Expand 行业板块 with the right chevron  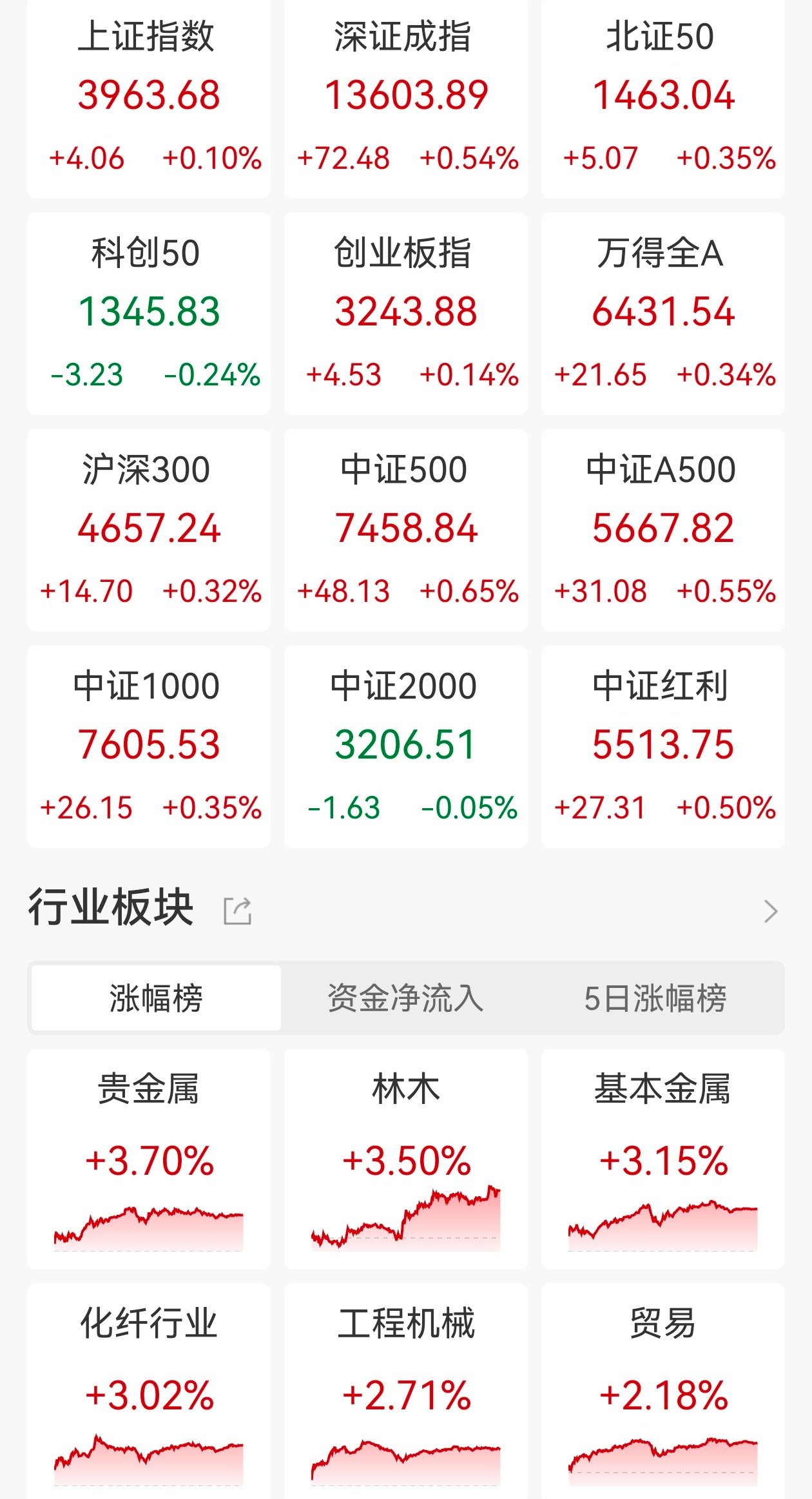point(770,911)
